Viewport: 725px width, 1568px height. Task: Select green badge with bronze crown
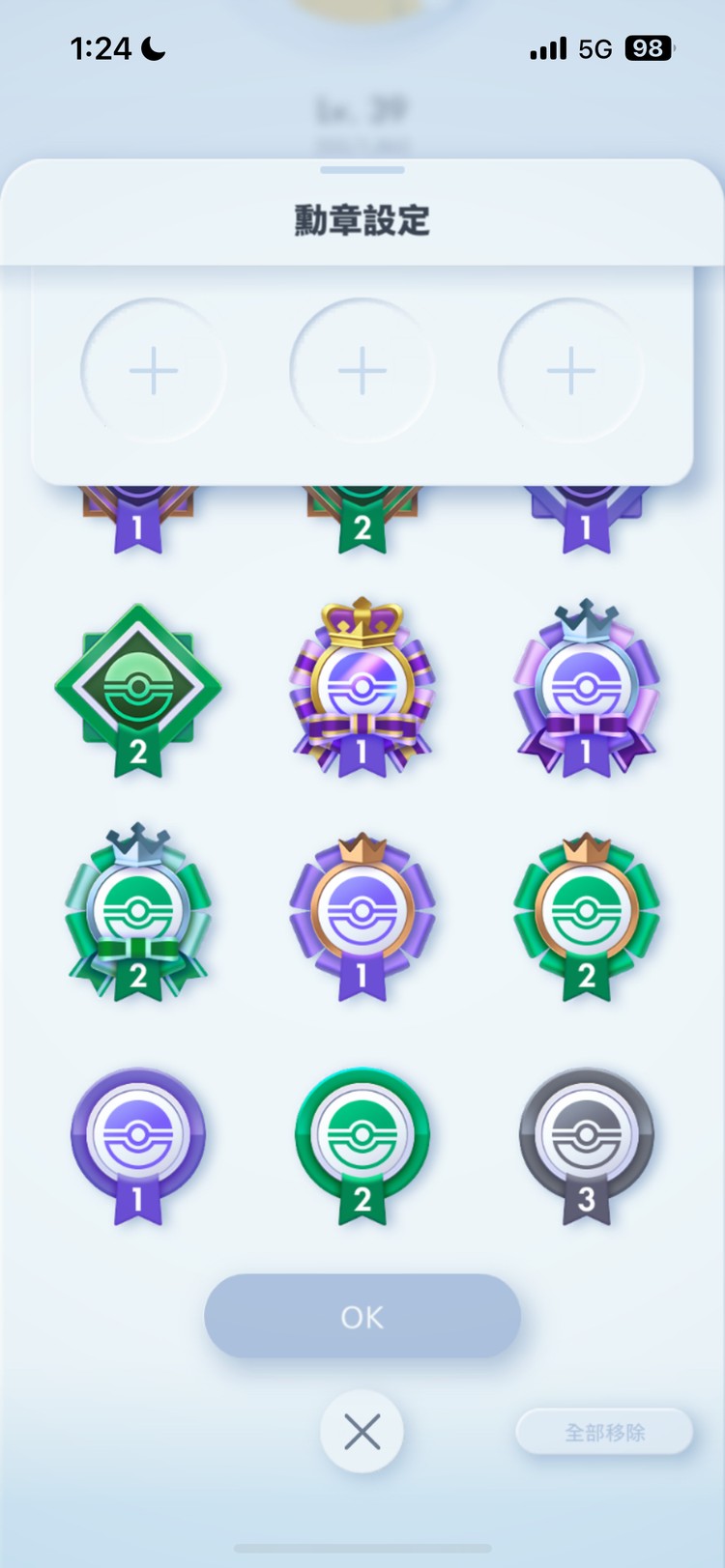[x=586, y=914]
